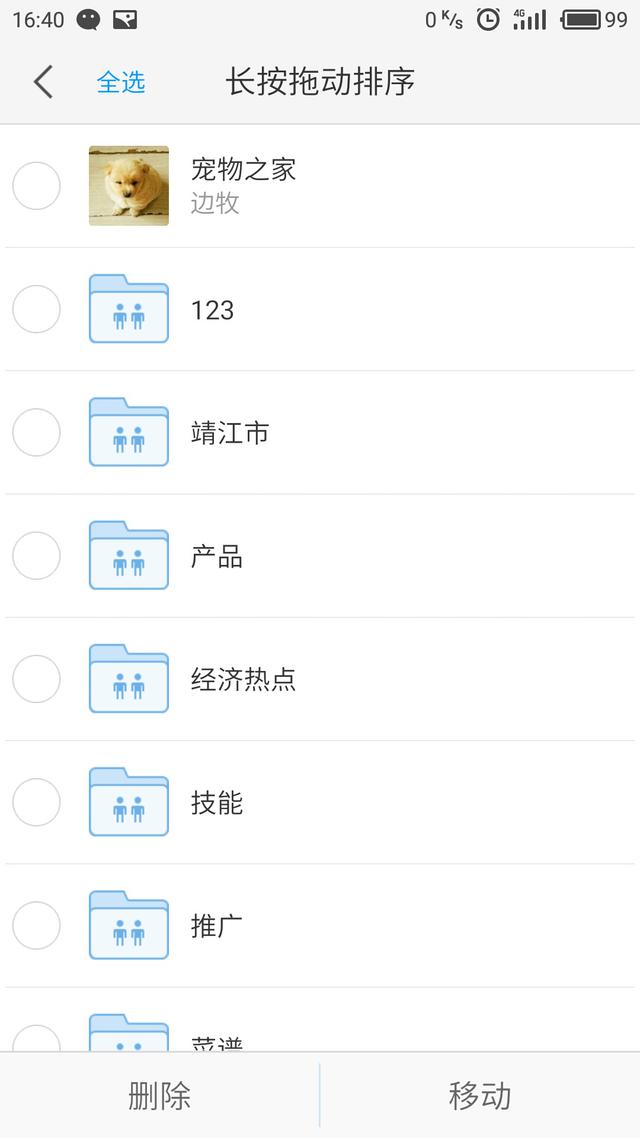Tap the 产品 folder row
Screen dimensions: 640x1138
350,556
